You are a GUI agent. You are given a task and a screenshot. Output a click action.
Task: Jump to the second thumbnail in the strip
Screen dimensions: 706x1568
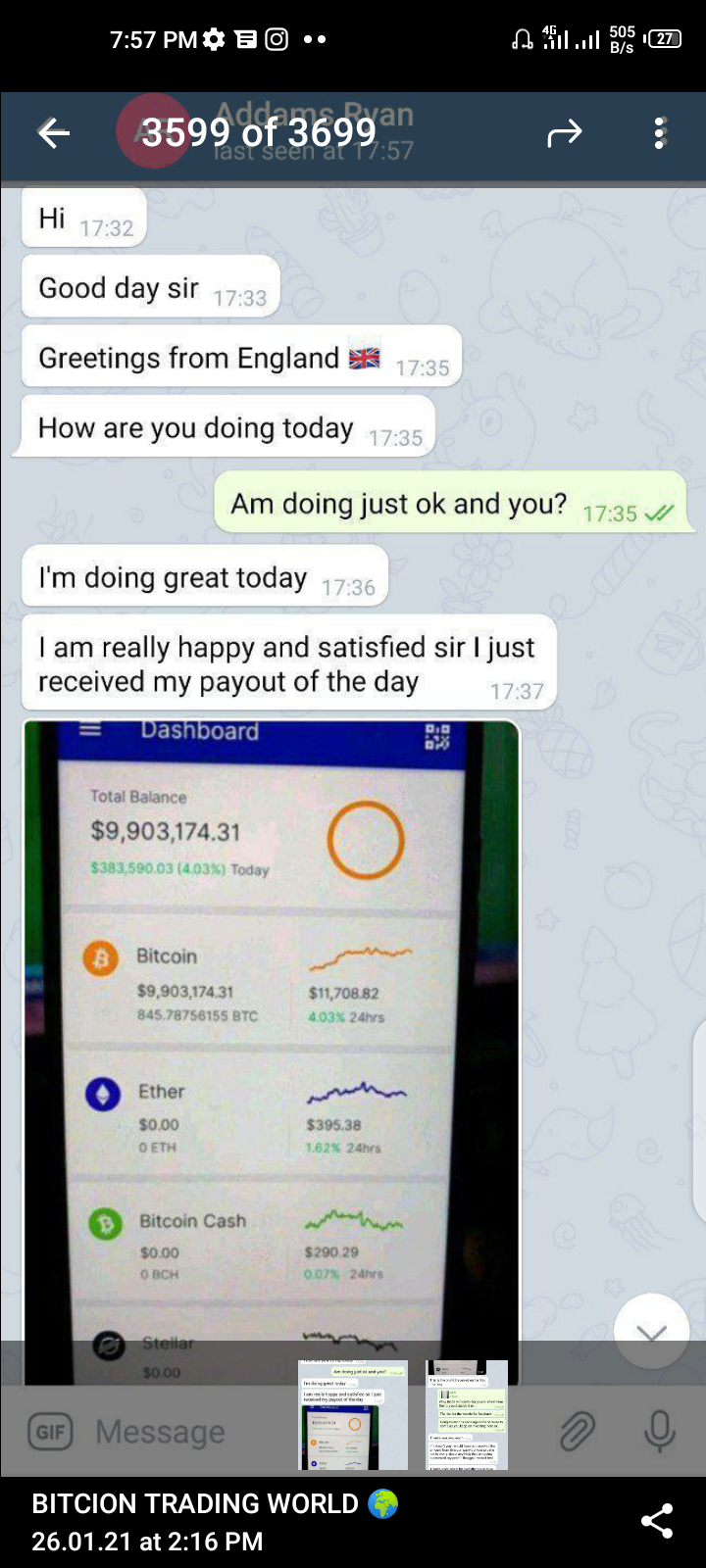tap(467, 1414)
